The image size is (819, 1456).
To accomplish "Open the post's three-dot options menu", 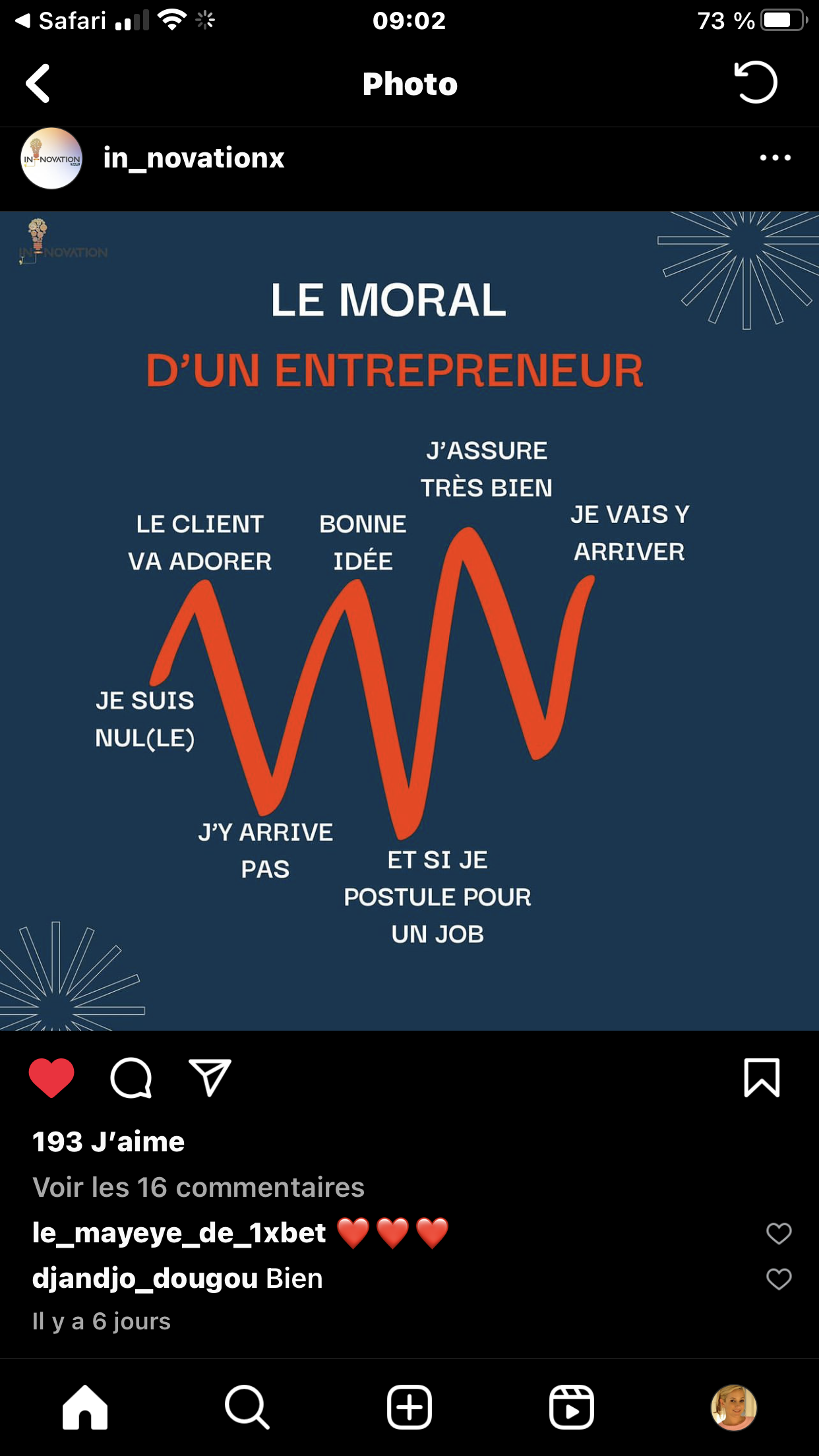I will (x=775, y=158).
